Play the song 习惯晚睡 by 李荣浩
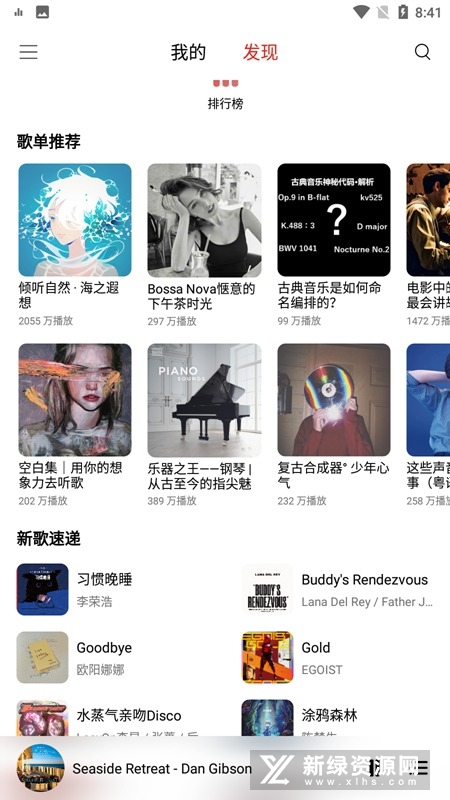450x800 pixels. [x=120, y=589]
